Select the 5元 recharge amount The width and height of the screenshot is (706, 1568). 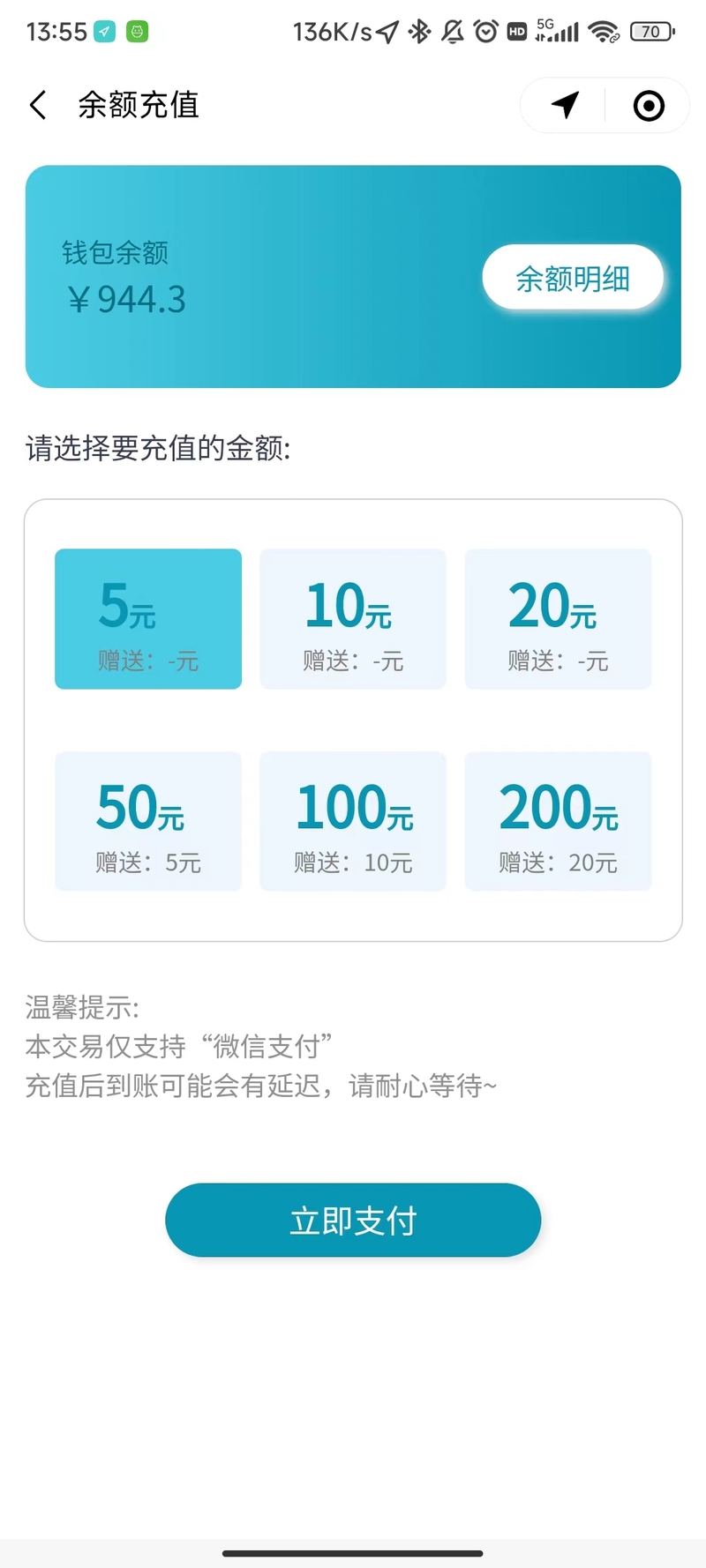(x=148, y=619)
